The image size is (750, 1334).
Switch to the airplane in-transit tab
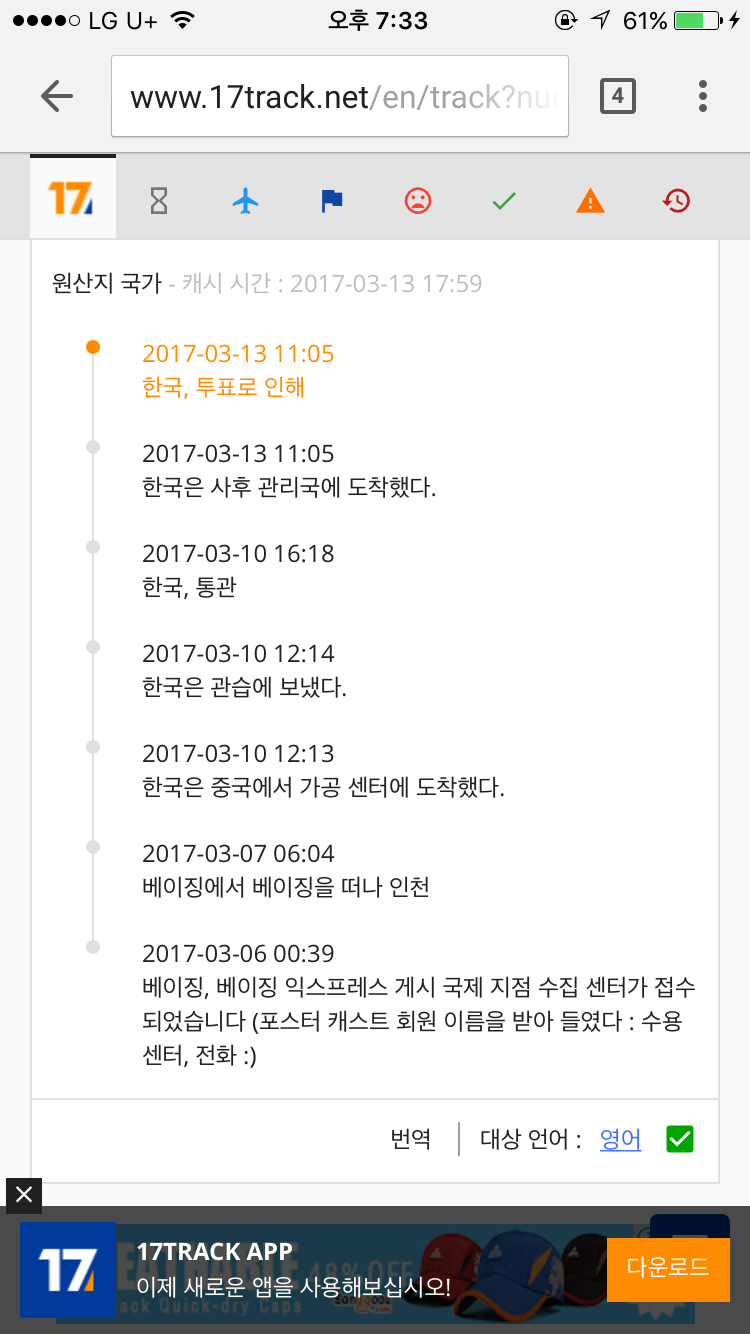(x=245, y=201)
